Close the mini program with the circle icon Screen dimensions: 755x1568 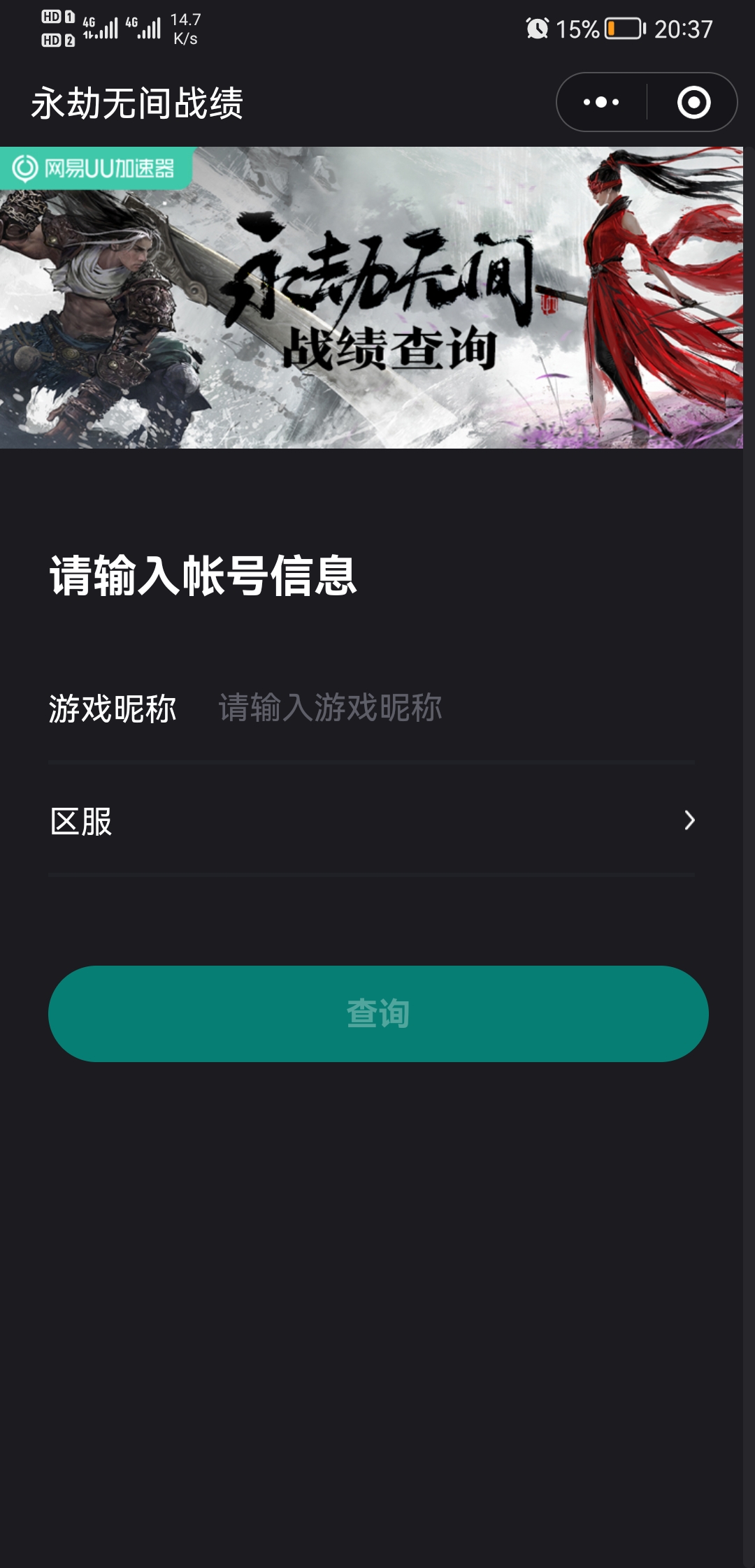(693, 103)
